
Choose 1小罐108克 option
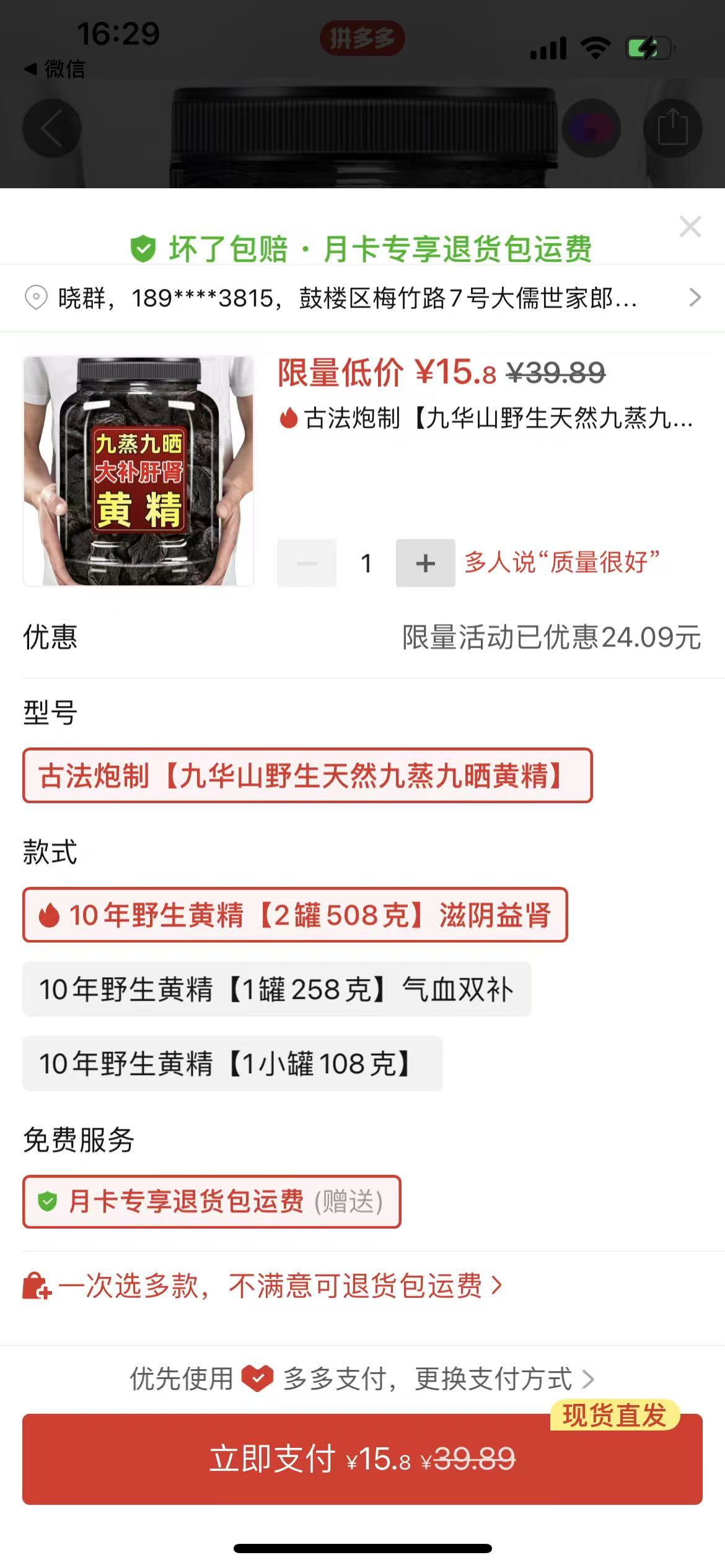[x=232, y=1064]
